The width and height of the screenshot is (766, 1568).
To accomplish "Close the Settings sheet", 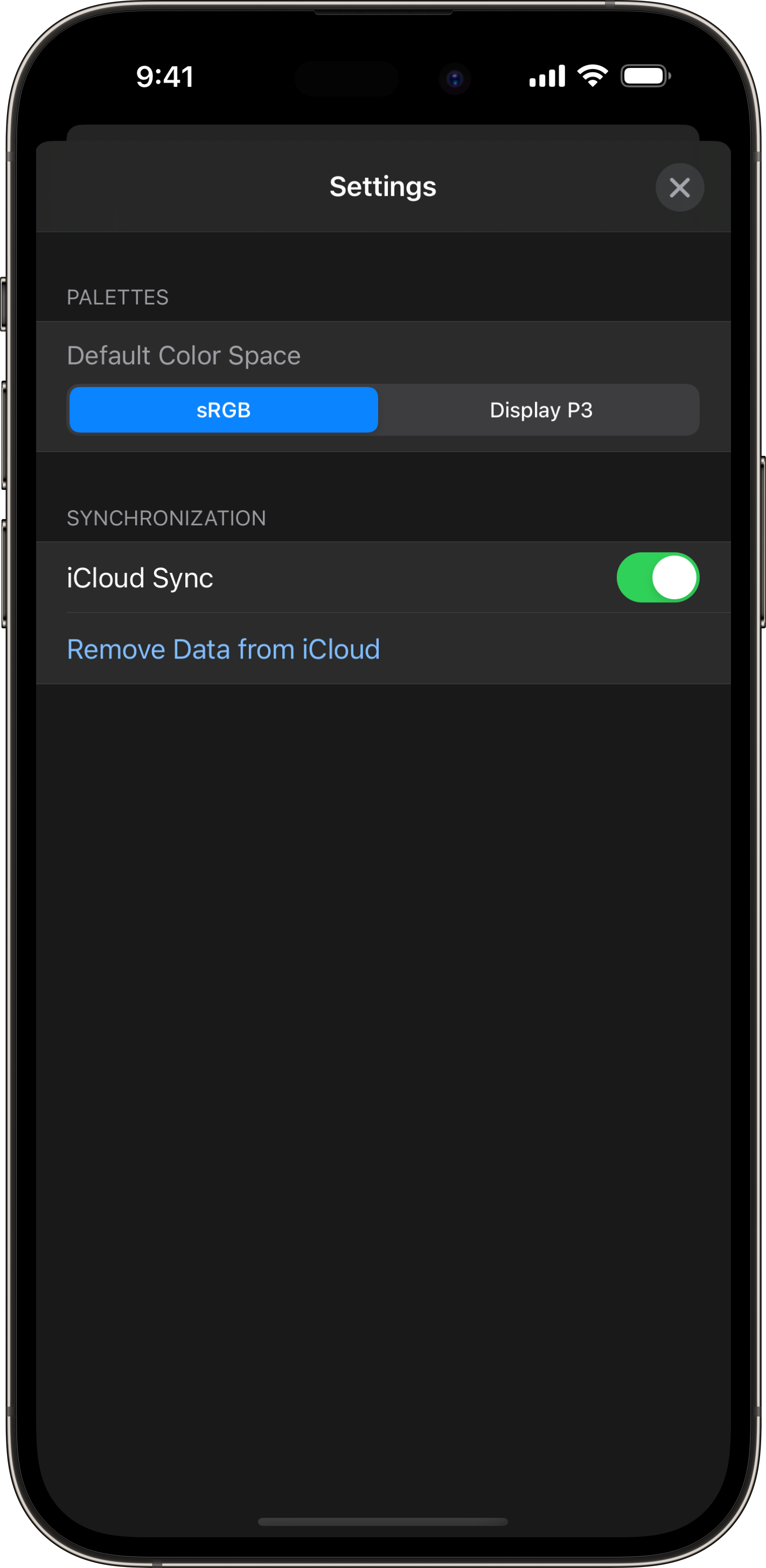I will (679, 188).
